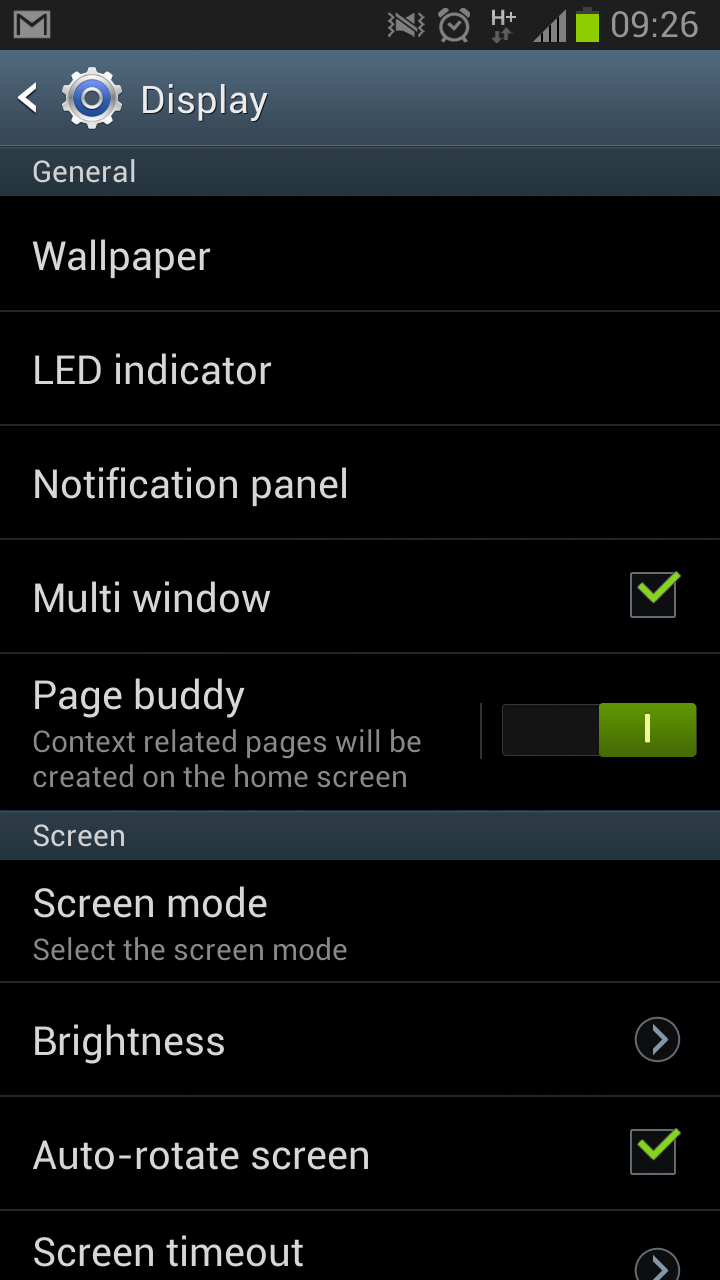Turn off the Page buddy switch
The width and height of the screenshot is (720, 1280).
(x=598, y=730)
